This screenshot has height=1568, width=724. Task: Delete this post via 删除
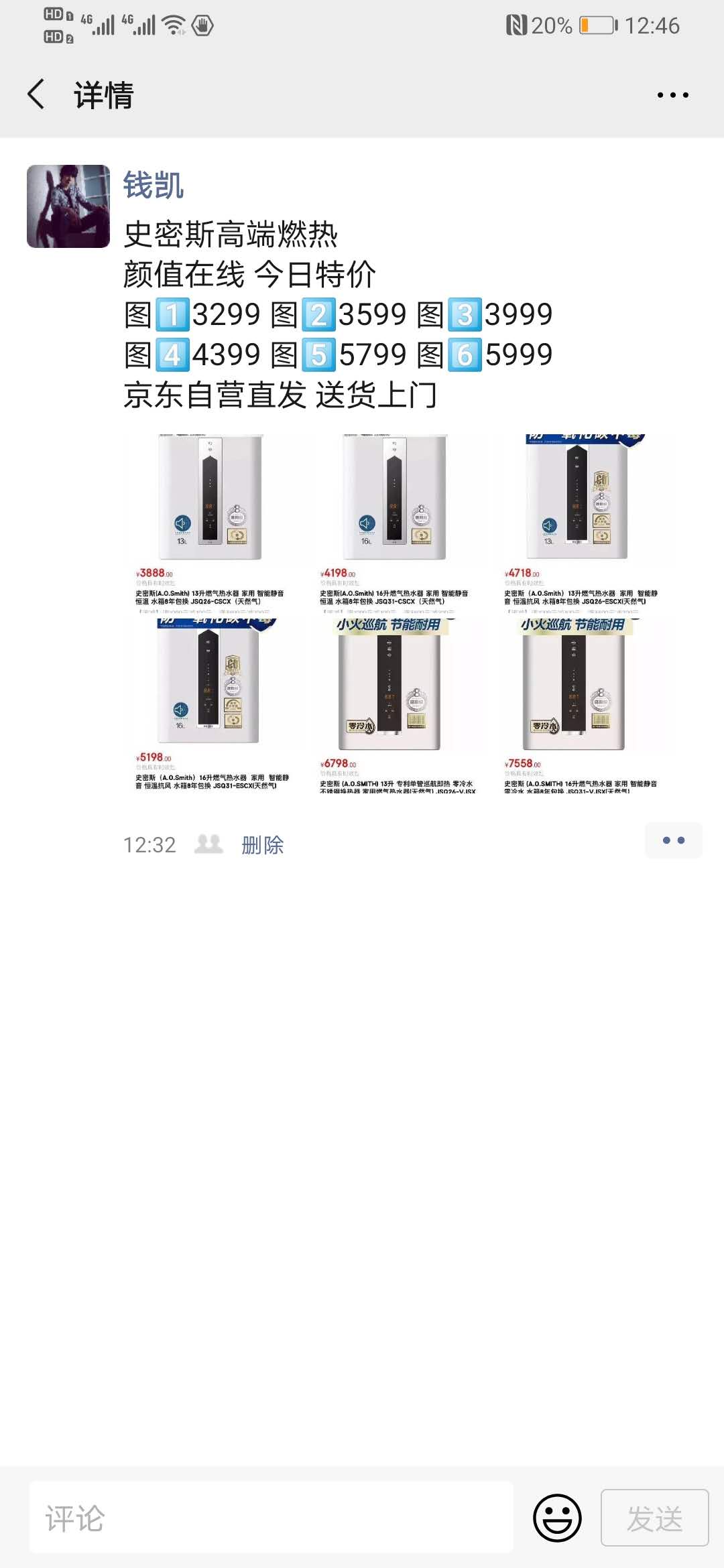(x=263, y=845)
